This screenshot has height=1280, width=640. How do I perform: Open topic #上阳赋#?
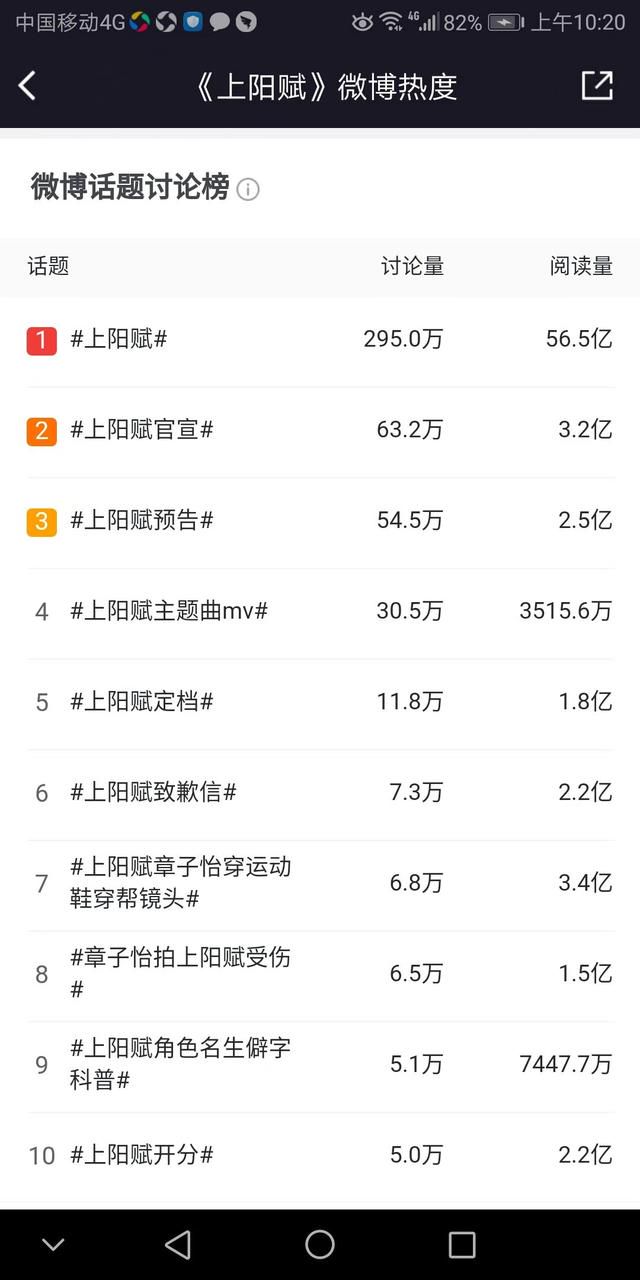(x=320, y=340)
